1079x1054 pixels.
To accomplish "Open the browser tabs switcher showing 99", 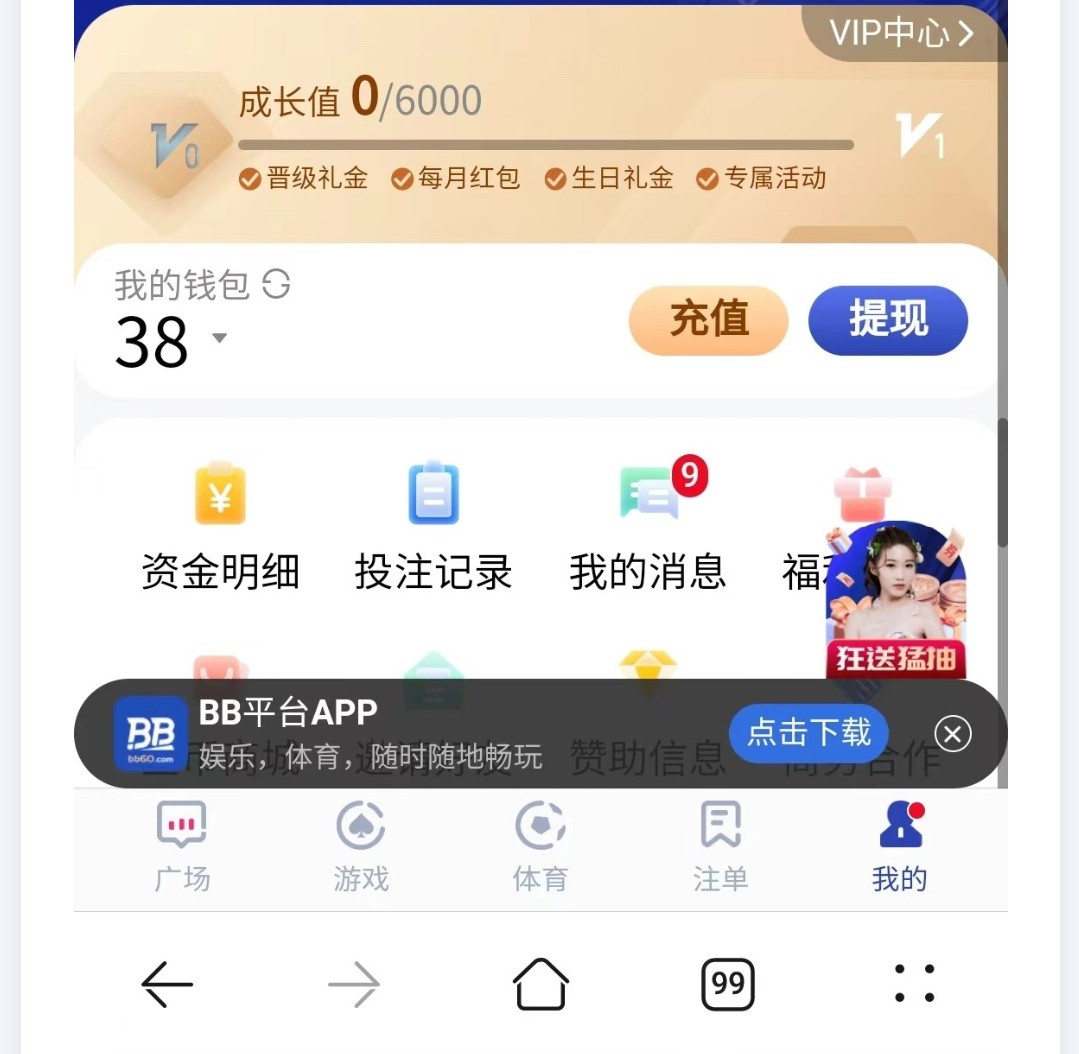I will [x=727, y=985].
